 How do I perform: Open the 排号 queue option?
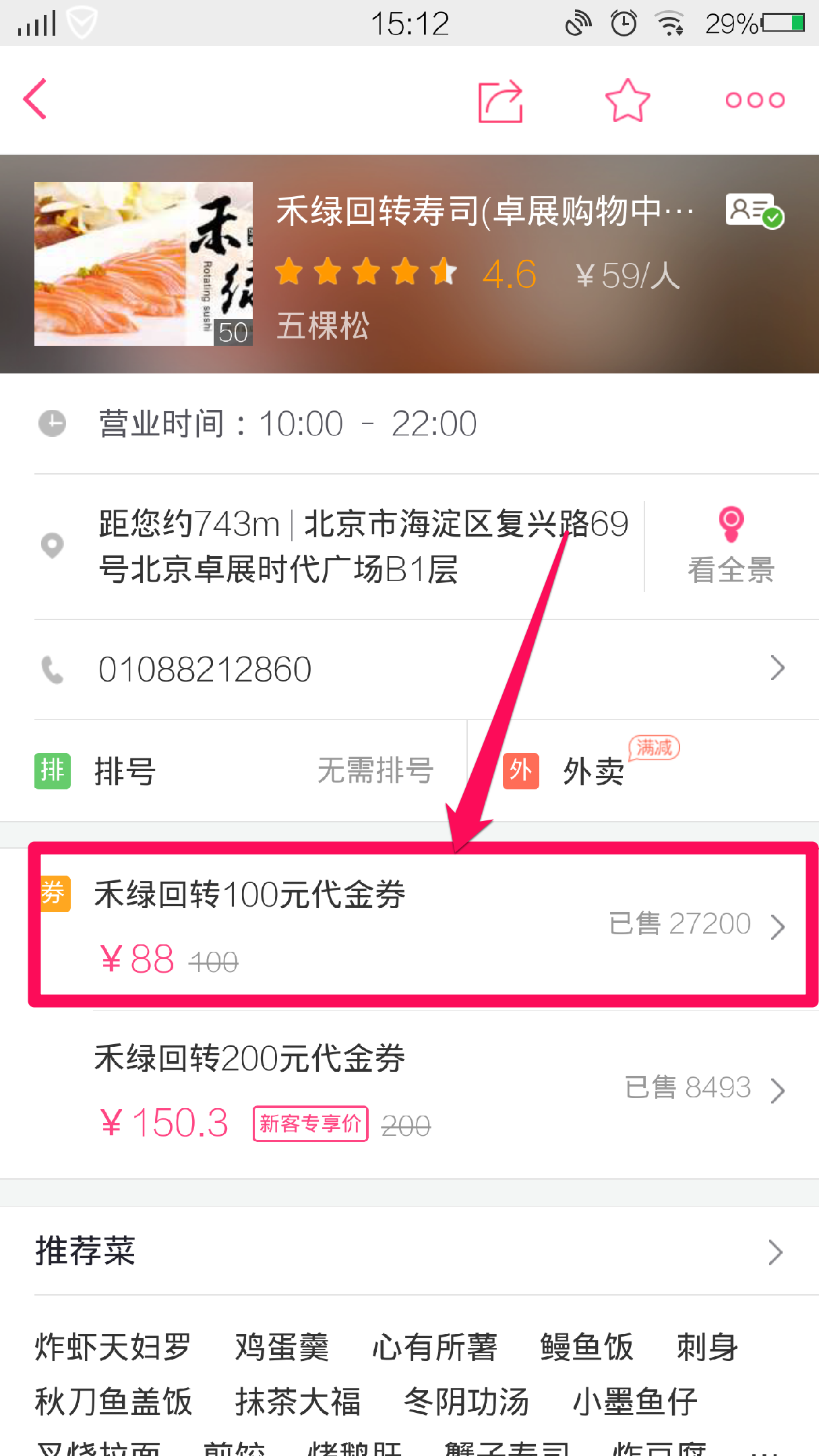pyautogui.click(x=233, y=770)
